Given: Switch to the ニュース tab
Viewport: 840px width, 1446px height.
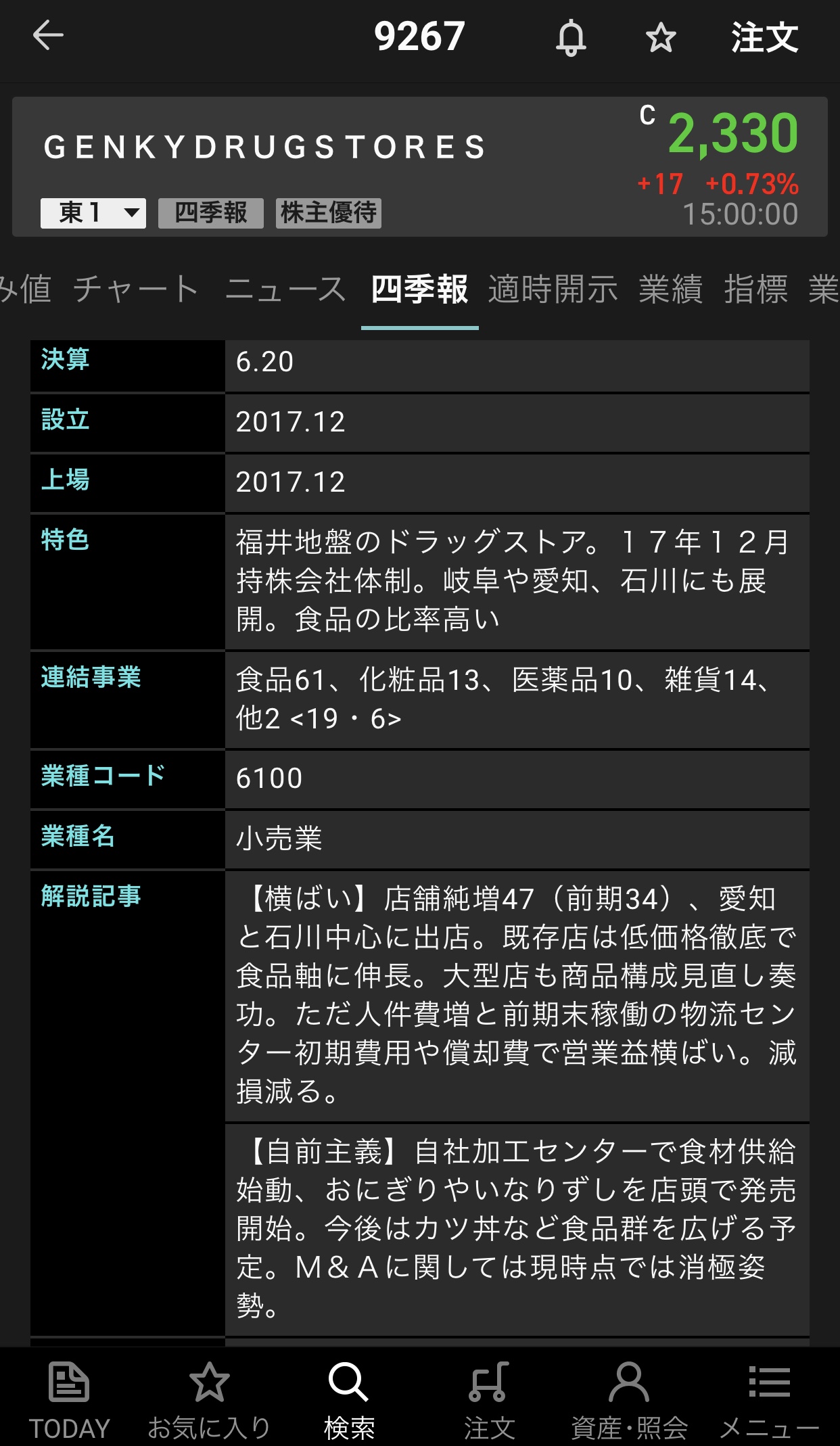Looking at the screenshot, I should 285,289.
